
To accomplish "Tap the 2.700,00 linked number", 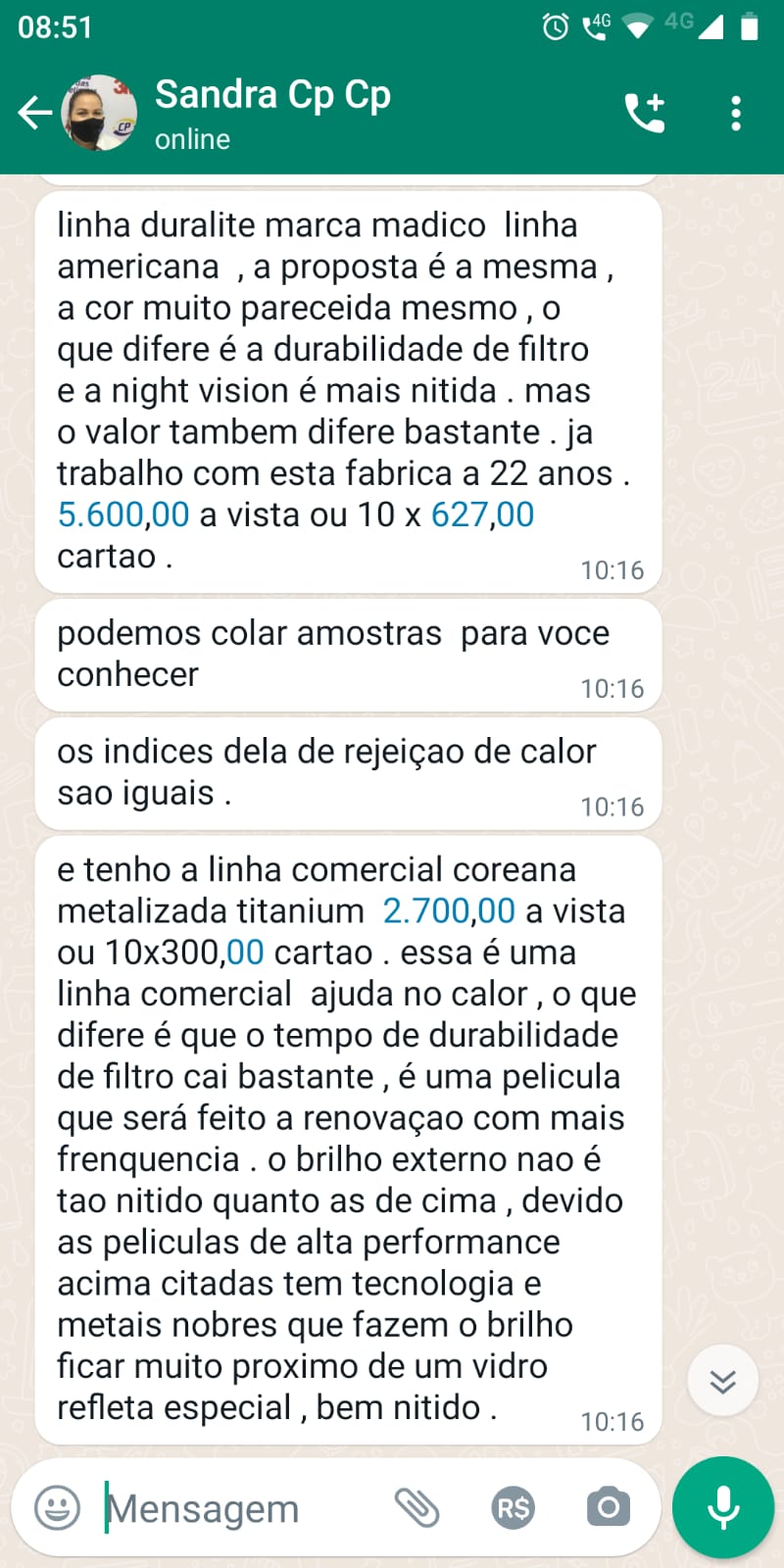I will [x=449, y=911].
